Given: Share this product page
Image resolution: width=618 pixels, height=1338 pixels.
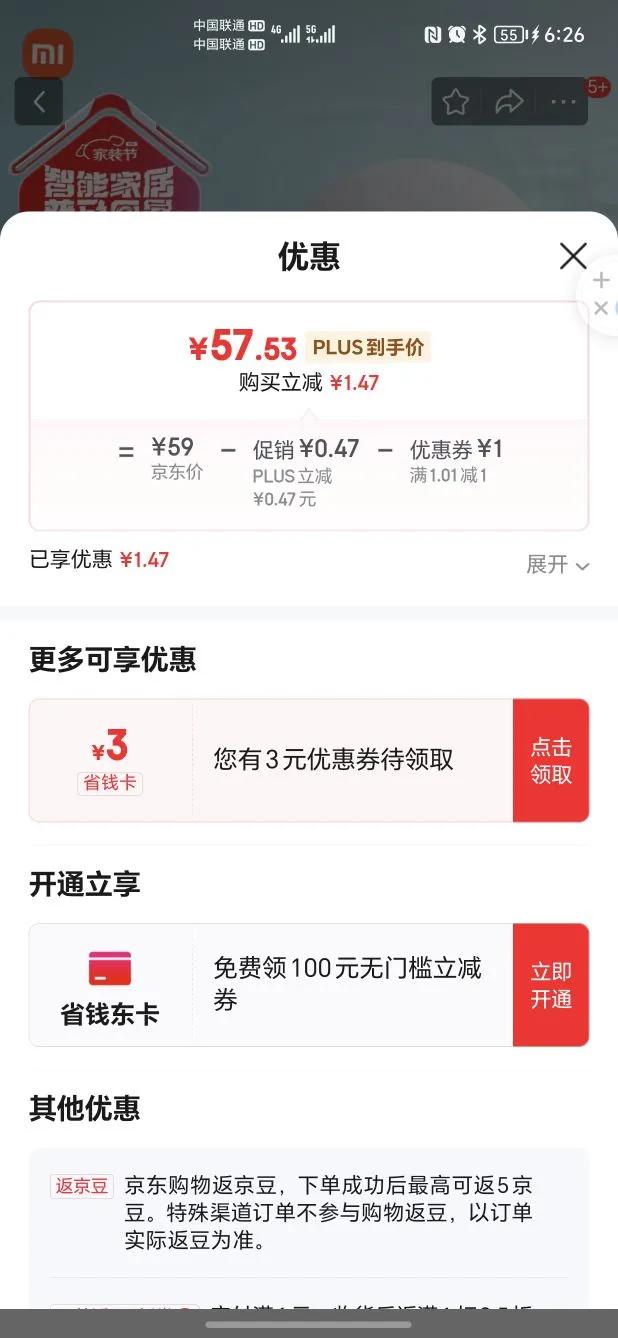Looking at the screenshot, I should point(510,101).
